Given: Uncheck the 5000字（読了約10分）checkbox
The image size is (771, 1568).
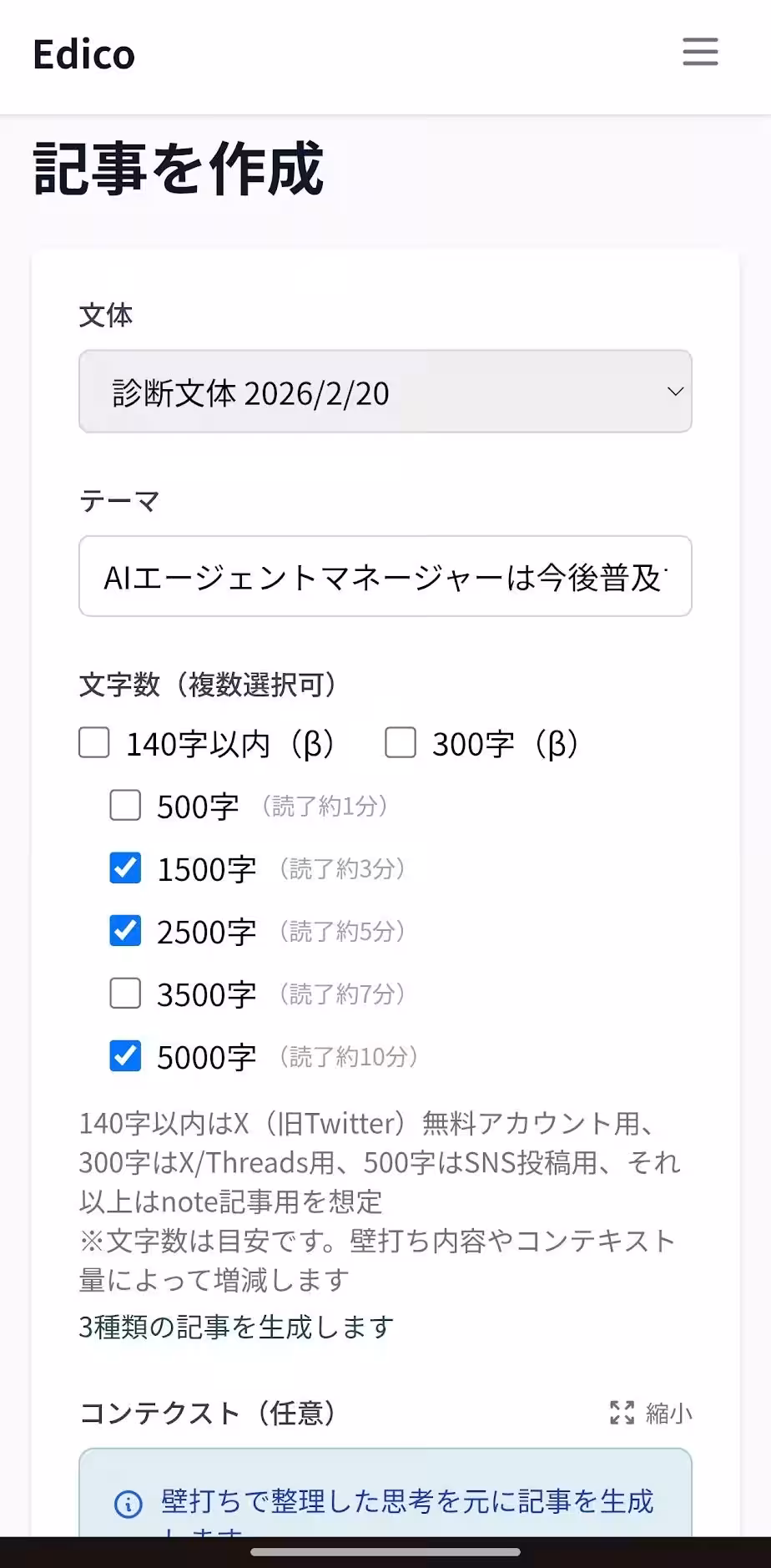Looking at the screenshot, I should point(124,1055).
